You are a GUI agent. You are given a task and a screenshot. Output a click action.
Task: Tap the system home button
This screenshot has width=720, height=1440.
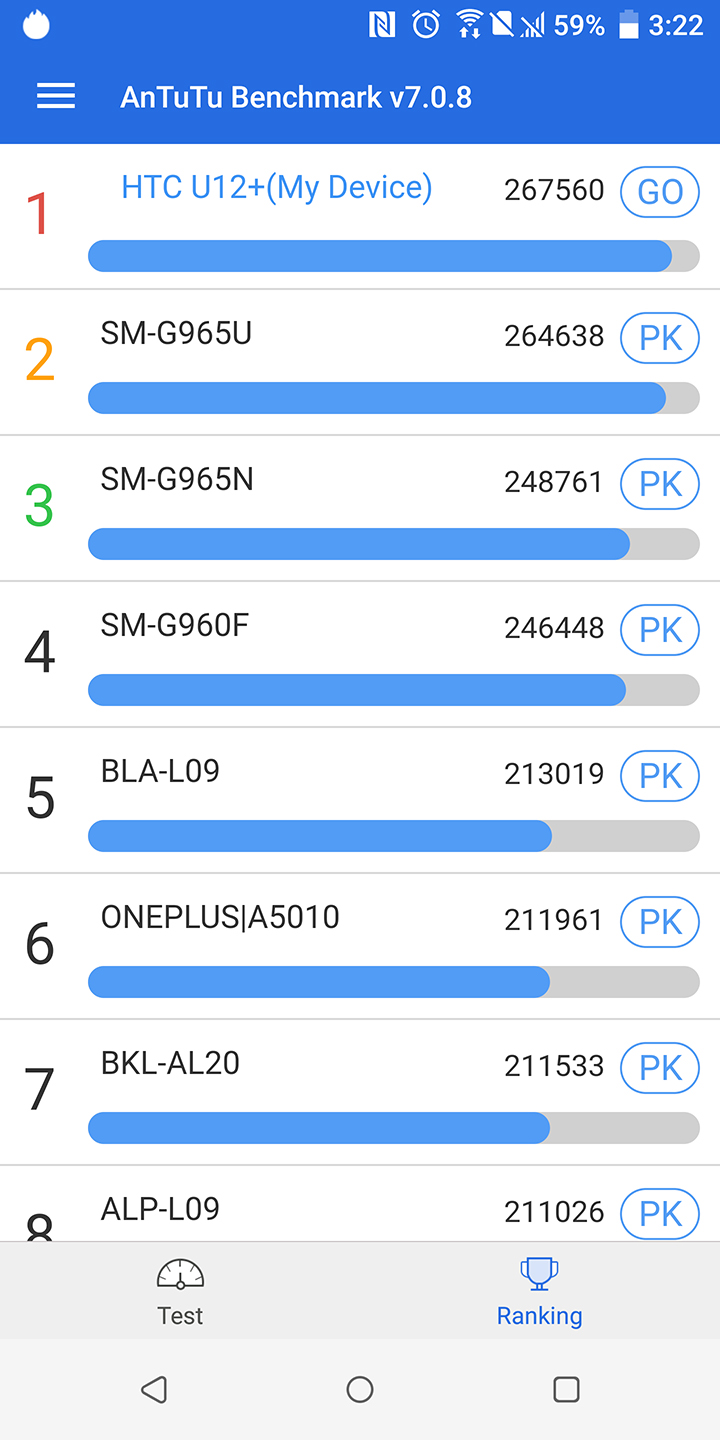(360, 1389)
